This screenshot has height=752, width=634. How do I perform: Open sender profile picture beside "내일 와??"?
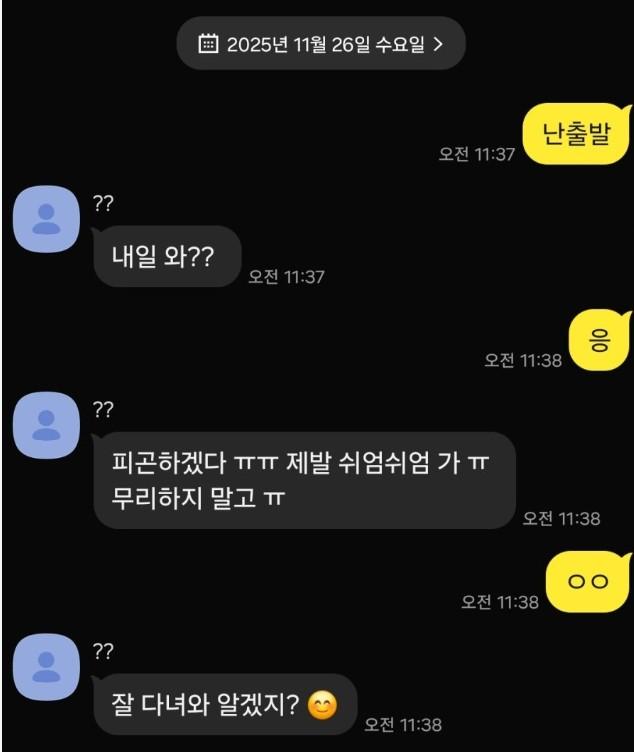point(45,218)
